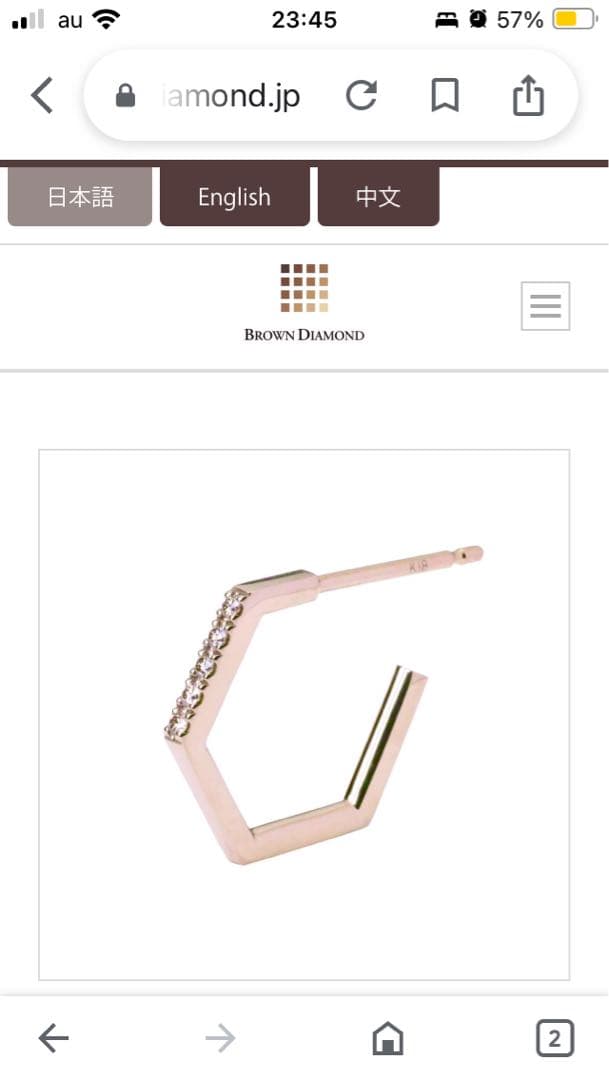The width and height of the screenshot is (609, 1080).
Task: Share this page
Action: click(528, 96)
